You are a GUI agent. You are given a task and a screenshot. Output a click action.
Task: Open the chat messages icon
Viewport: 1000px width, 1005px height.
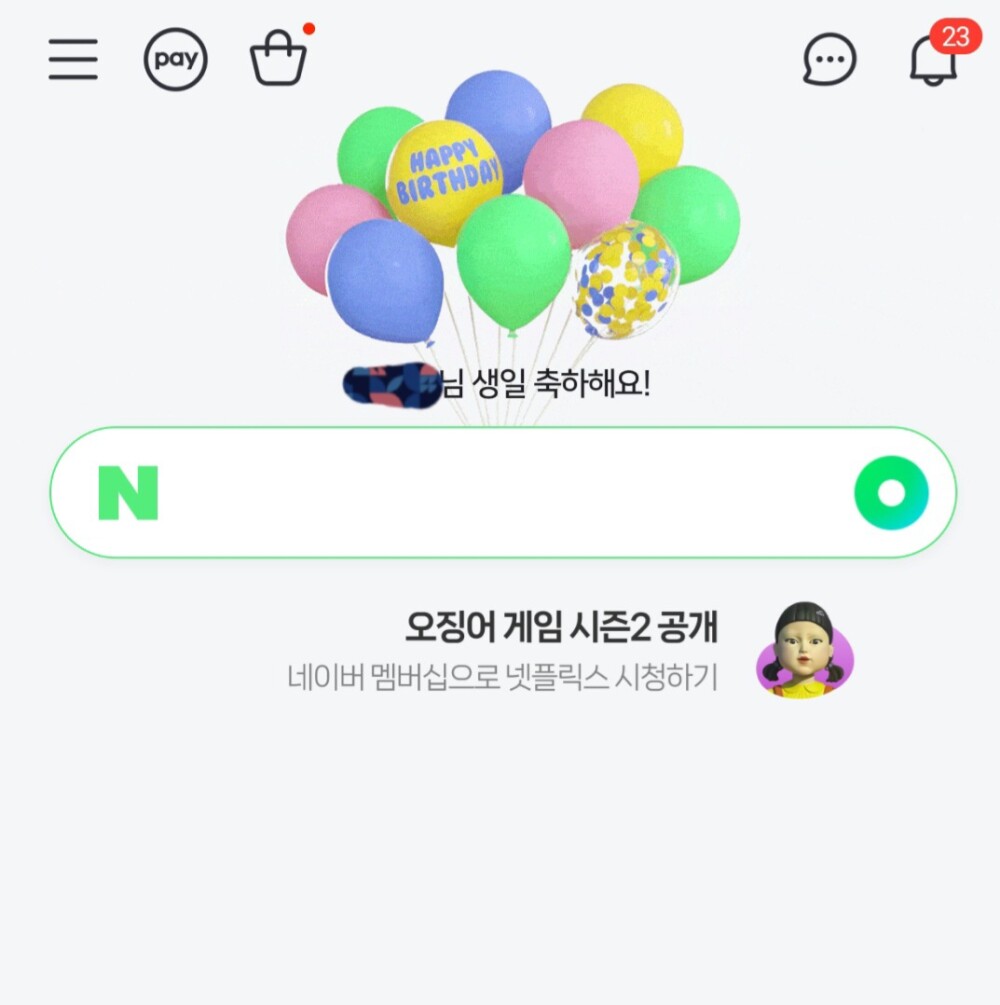point(830,60)
